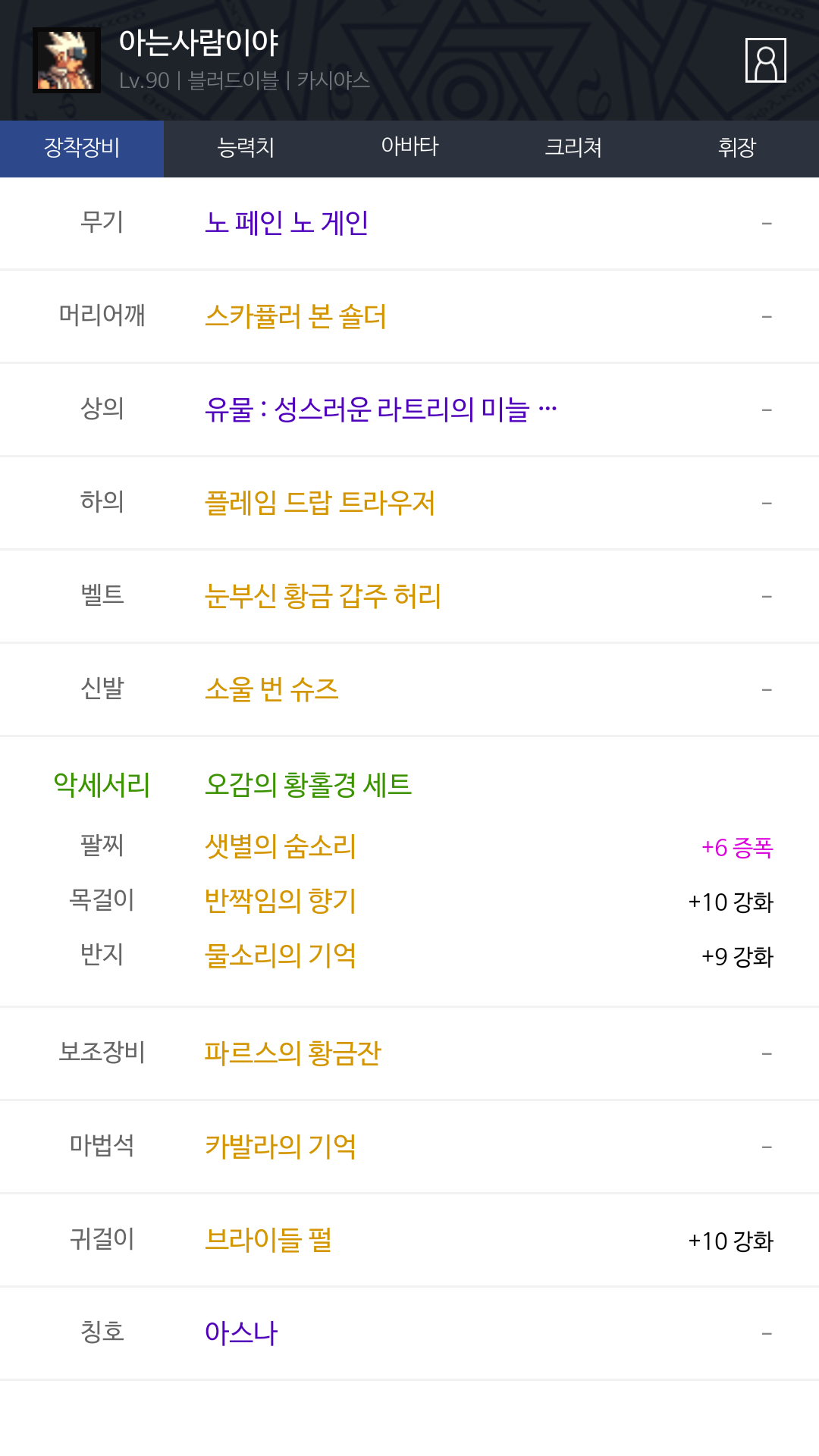This screenshot has width=819, height=1456.
Task: Open sub equipment 파르스의 황금잔
Action: pos(293,1053)
